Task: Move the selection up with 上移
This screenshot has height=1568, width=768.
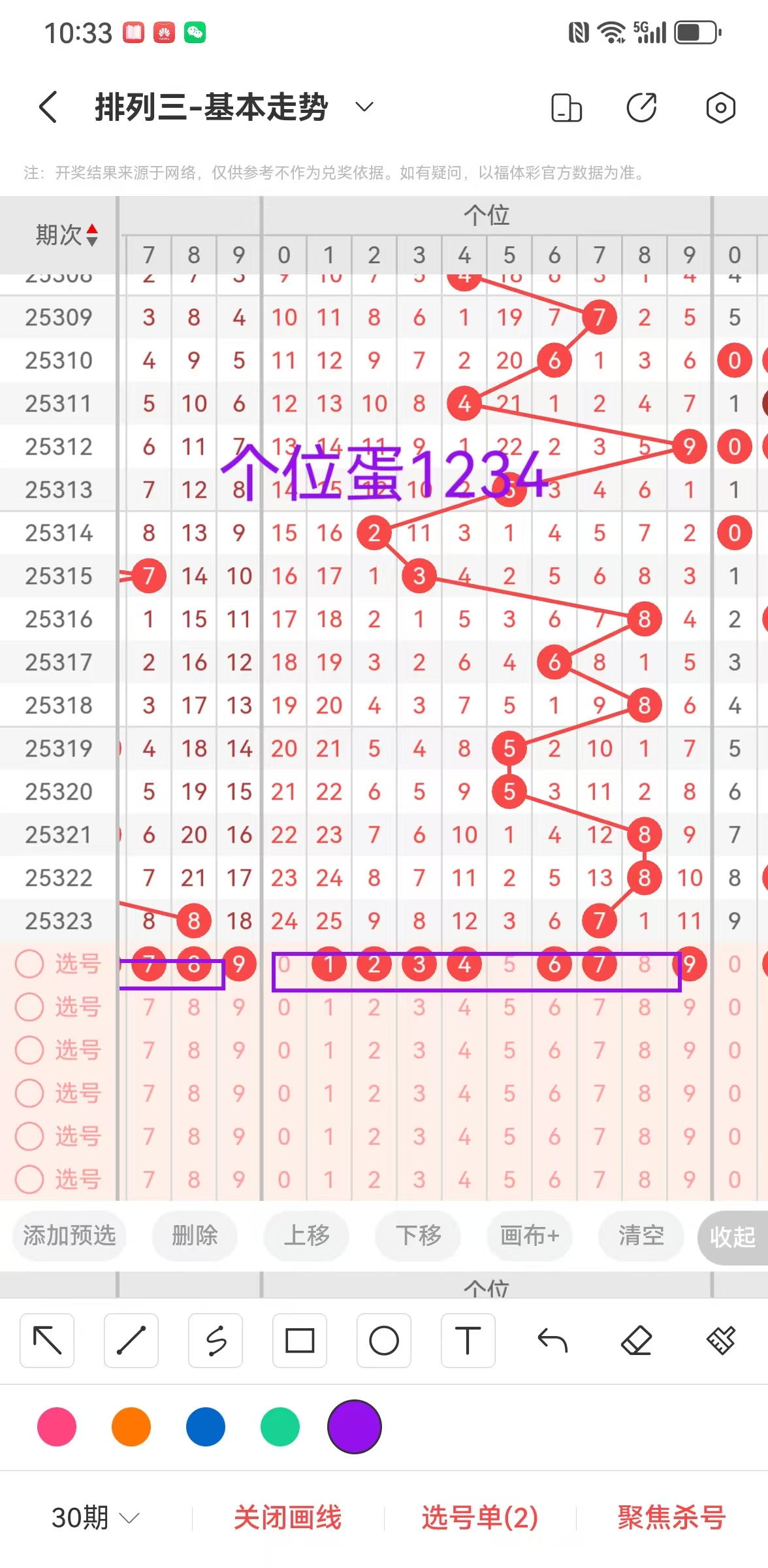Action: 306,1235
